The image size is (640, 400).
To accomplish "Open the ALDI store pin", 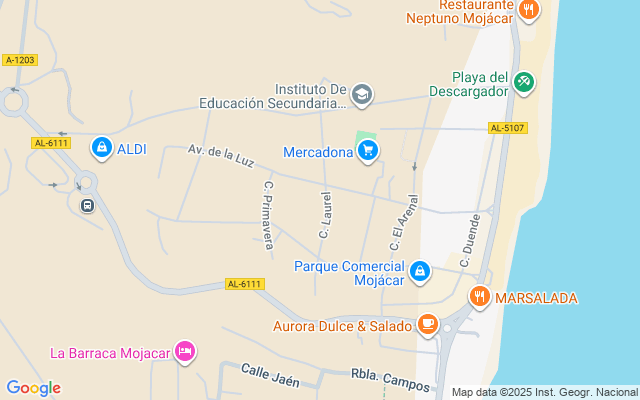I will click(x=101, y=149).
